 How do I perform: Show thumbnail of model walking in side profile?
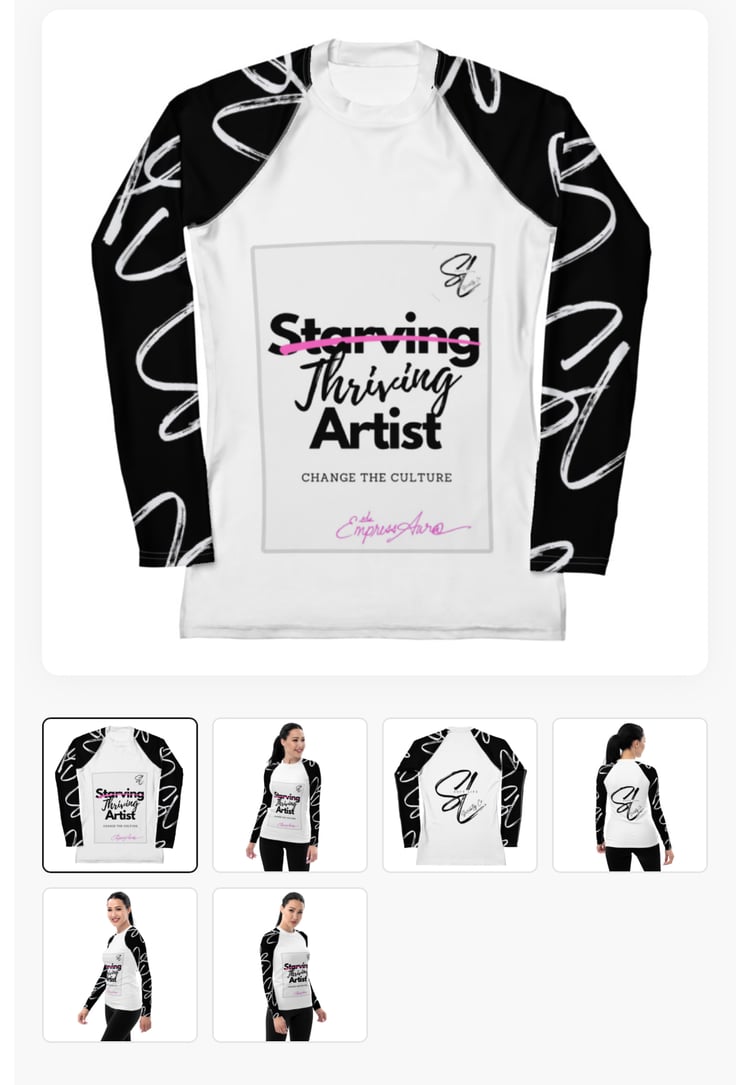pos(120,965)
